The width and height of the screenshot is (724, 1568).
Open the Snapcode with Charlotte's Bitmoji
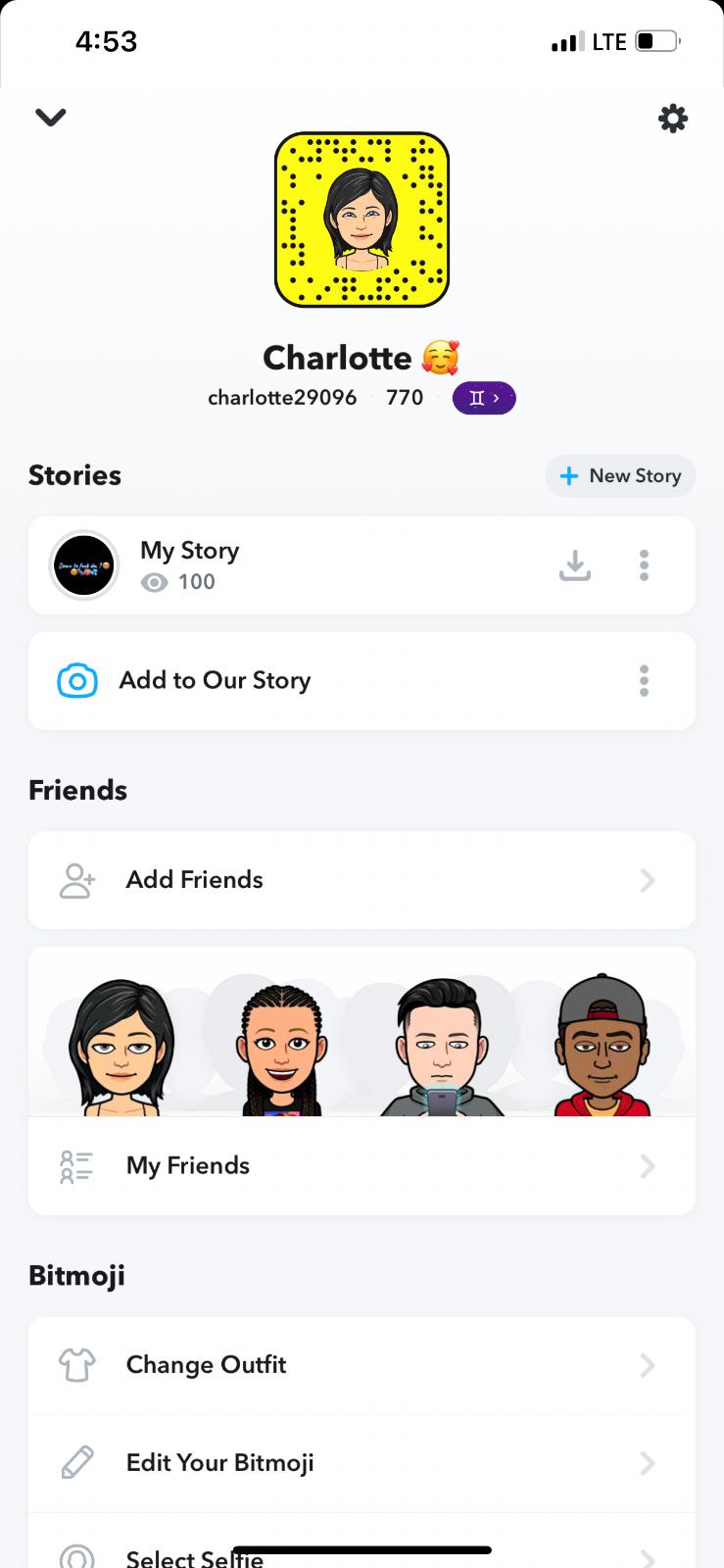point(362,220)
